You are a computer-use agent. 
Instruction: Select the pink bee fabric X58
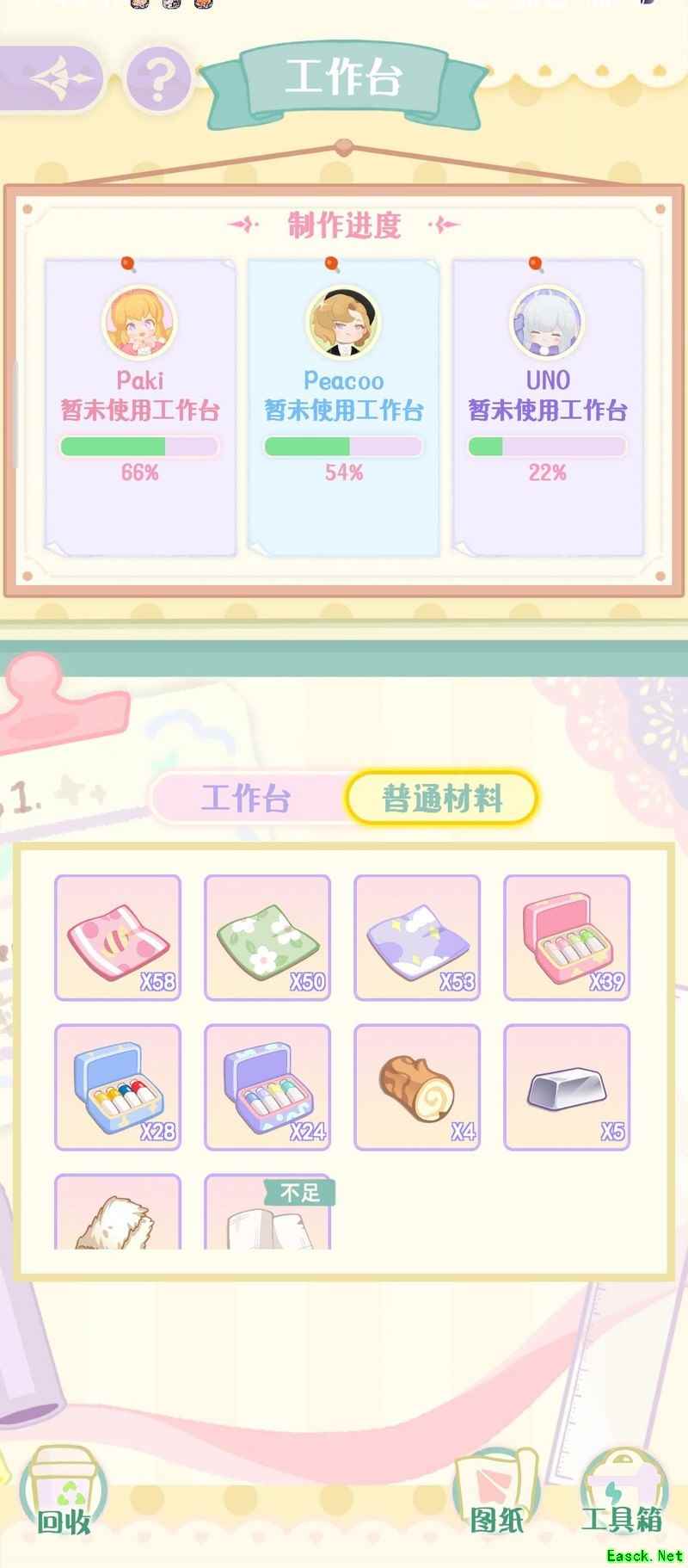tap(118, 937)
